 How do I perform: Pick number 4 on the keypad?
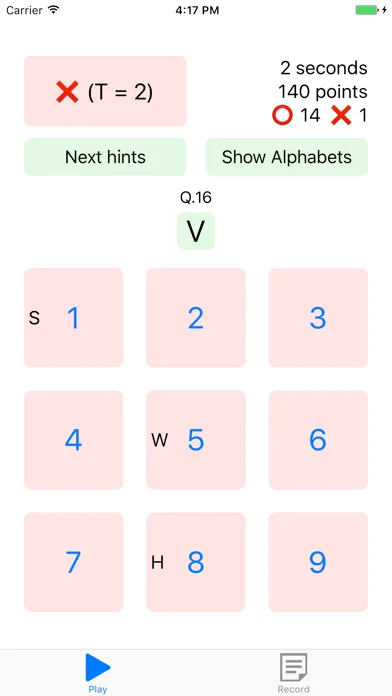(x=74, y=440)
